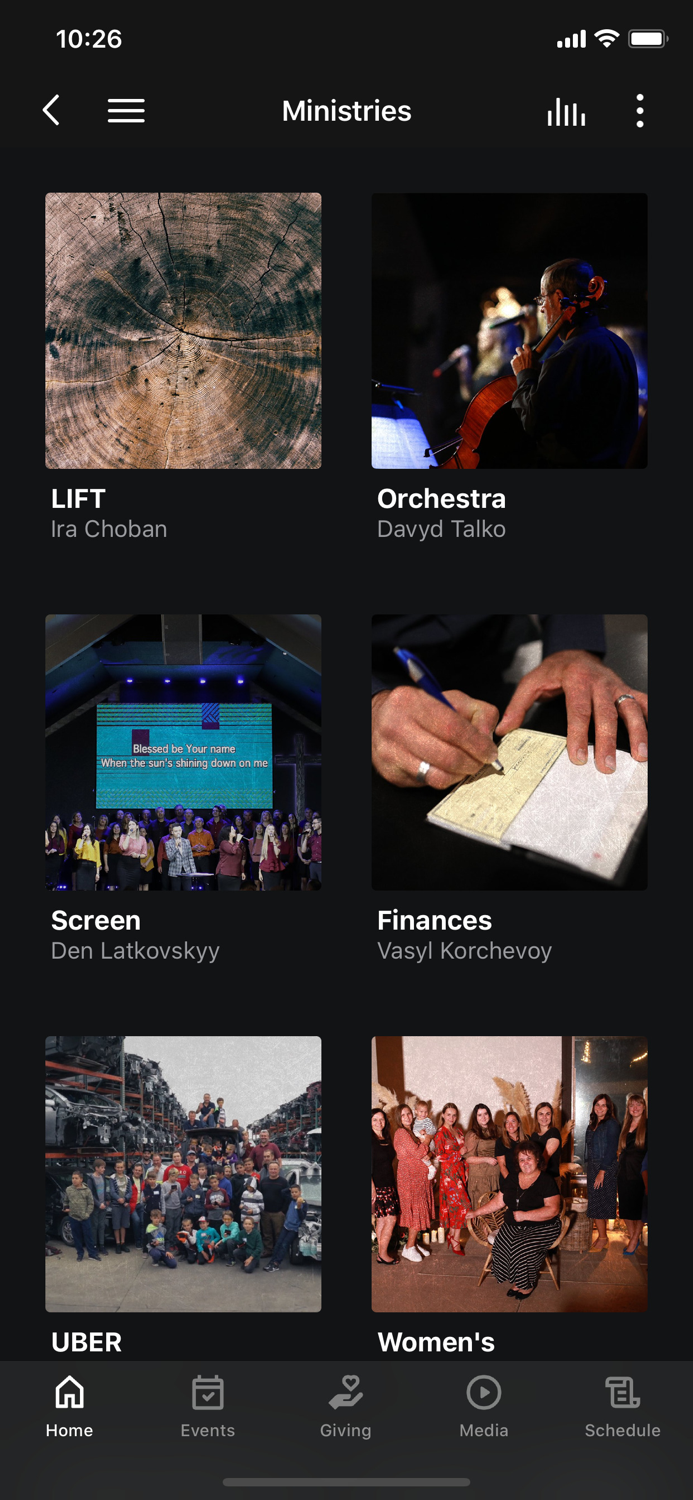The height and width of the screenshot is (1500, 693).
Task: Select the Screen ministry tile
Action: [x=183, y=752]
